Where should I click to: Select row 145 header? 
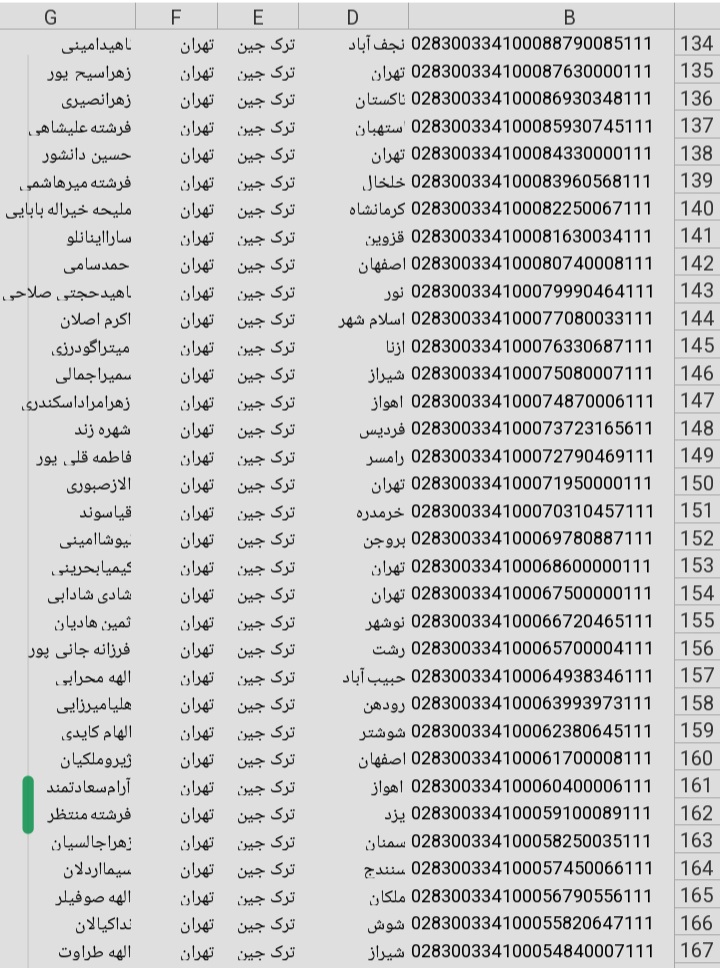[696, 346]
